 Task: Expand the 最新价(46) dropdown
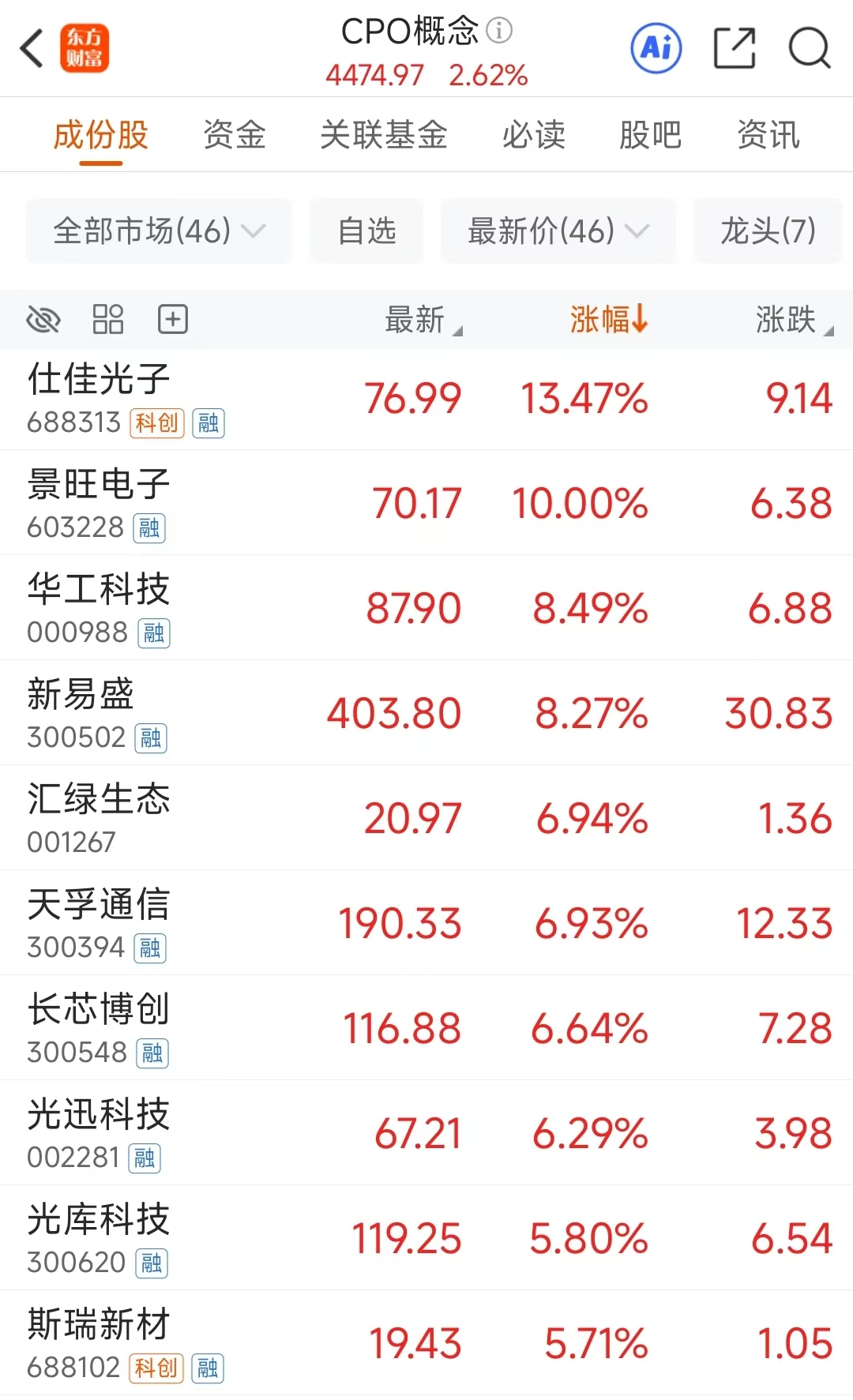tap(558, 231)
